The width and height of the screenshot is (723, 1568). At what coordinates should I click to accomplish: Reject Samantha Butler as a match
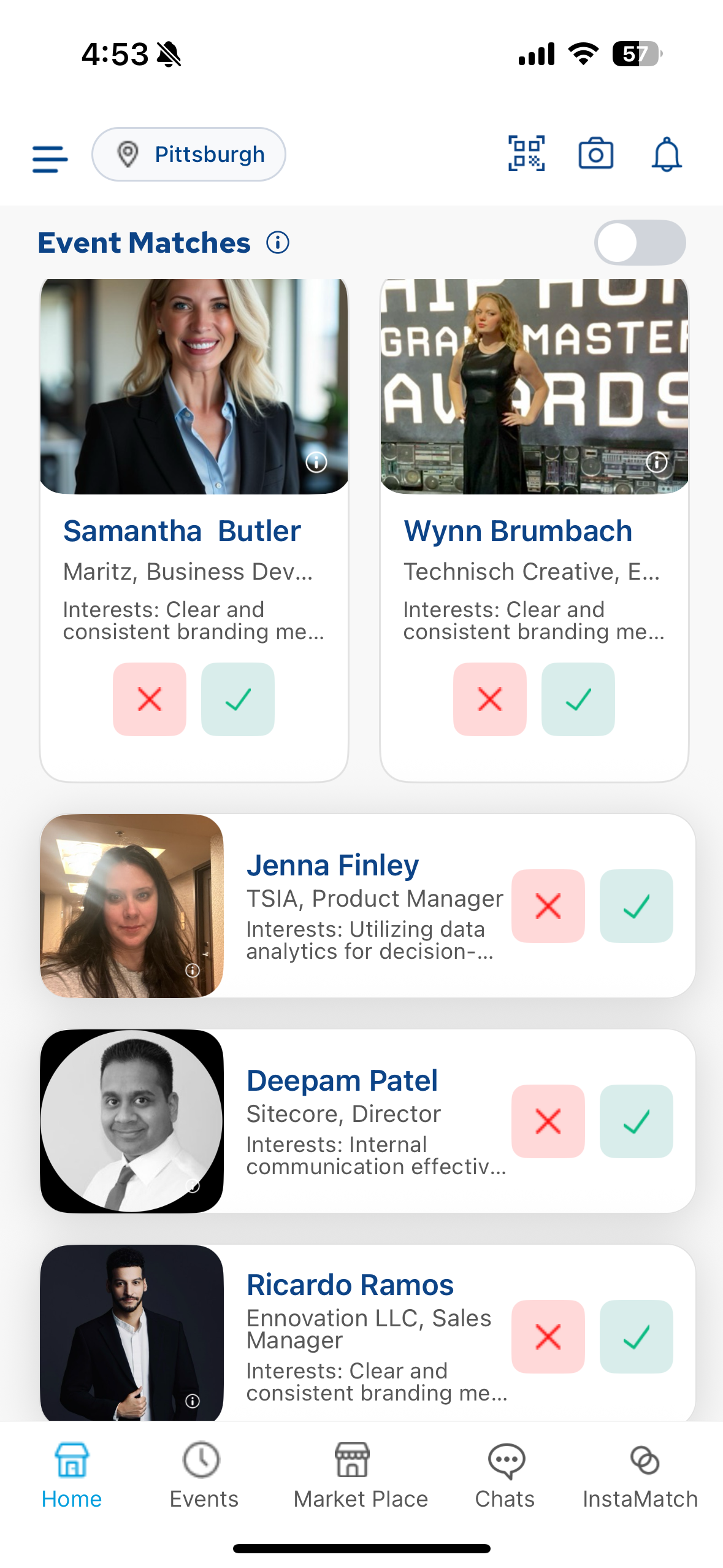tap(150, 699)
